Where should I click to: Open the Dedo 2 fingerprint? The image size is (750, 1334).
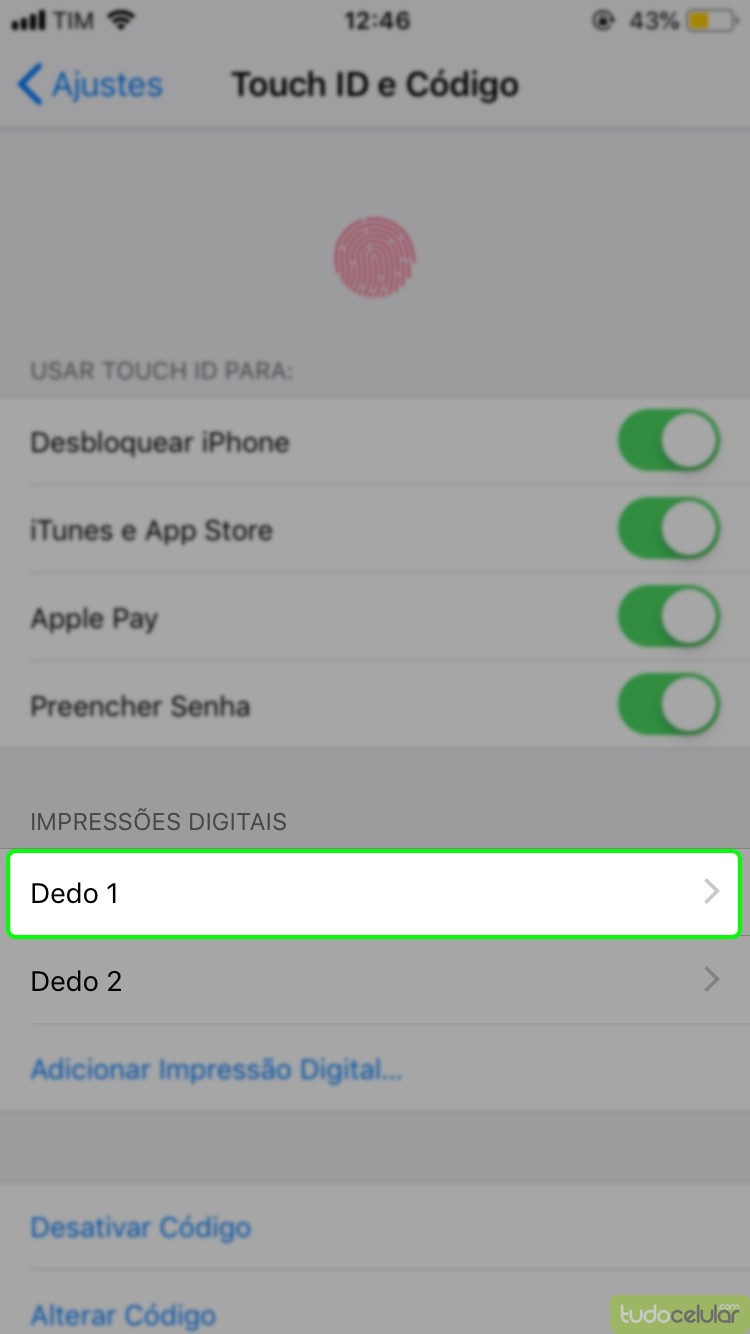tap(374, 981)
